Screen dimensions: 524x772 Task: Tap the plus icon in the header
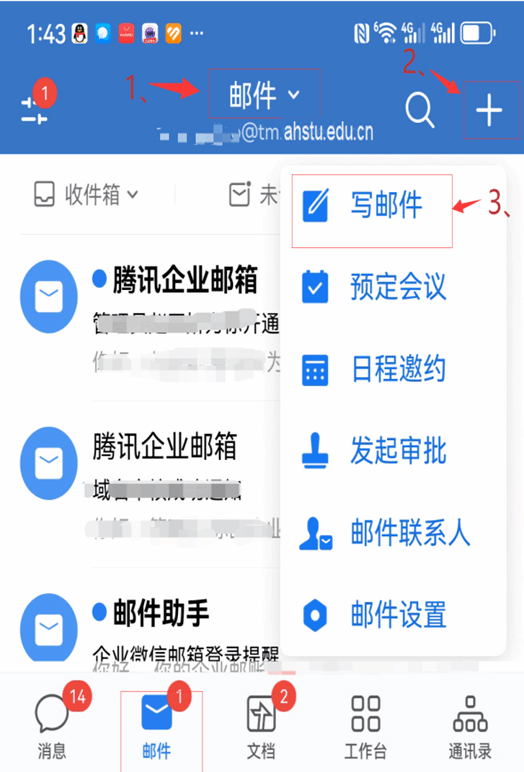point(489,110)
